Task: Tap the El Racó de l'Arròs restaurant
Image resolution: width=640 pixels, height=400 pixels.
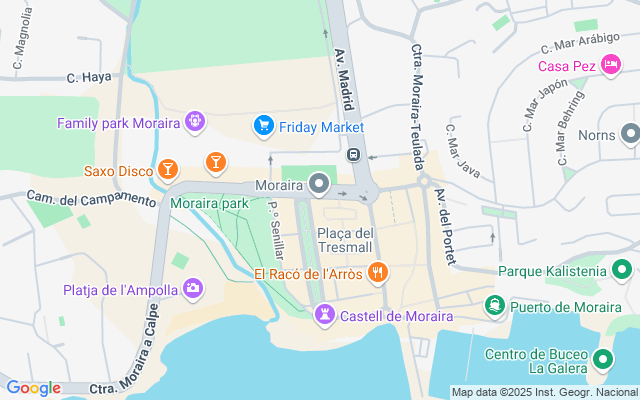Action: (x=377, y=272)
